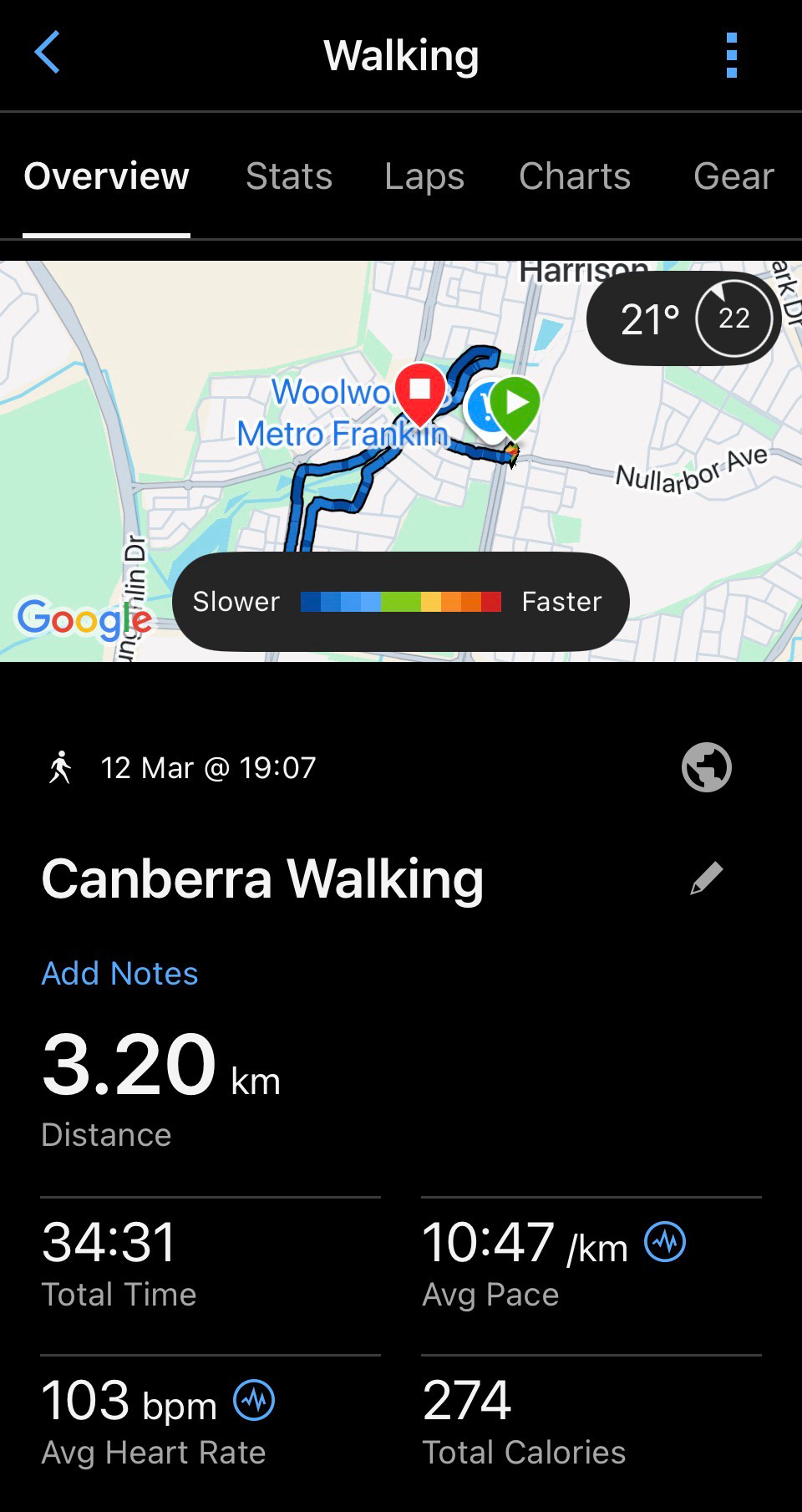Open the Avg Pace chart icon

pos(665,1241)
